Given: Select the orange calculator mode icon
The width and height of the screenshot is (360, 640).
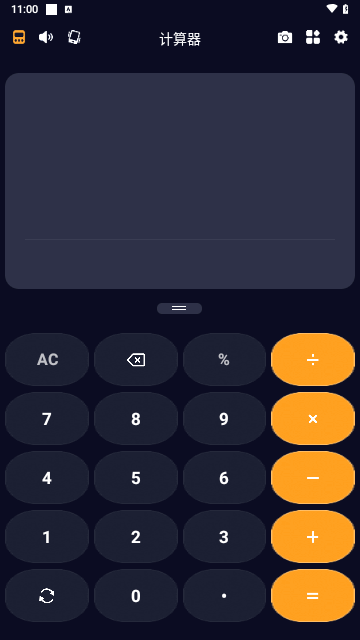Looking at the screenshot, I should [x=19, y=37].
